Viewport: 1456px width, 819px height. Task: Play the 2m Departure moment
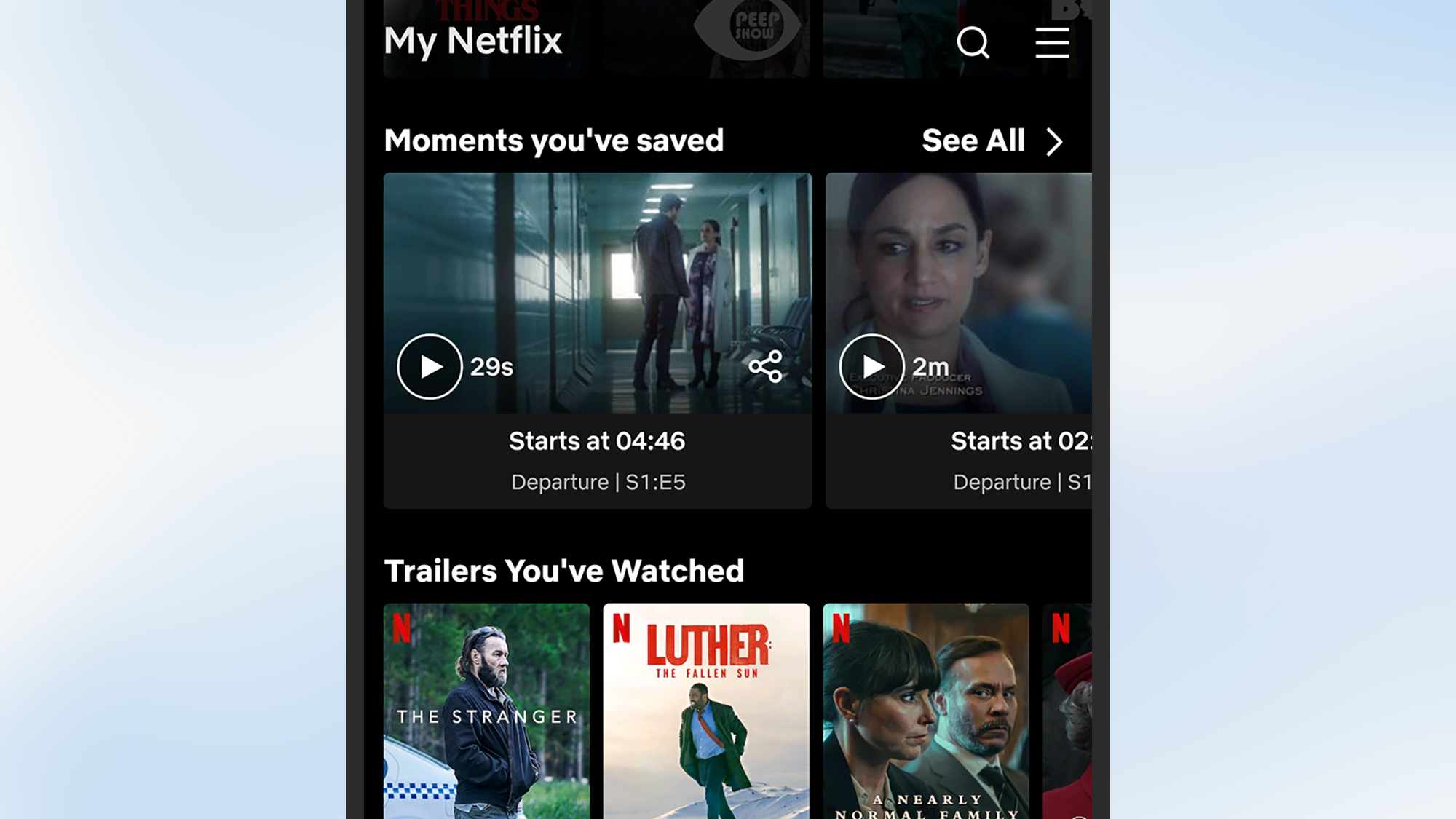871,366
